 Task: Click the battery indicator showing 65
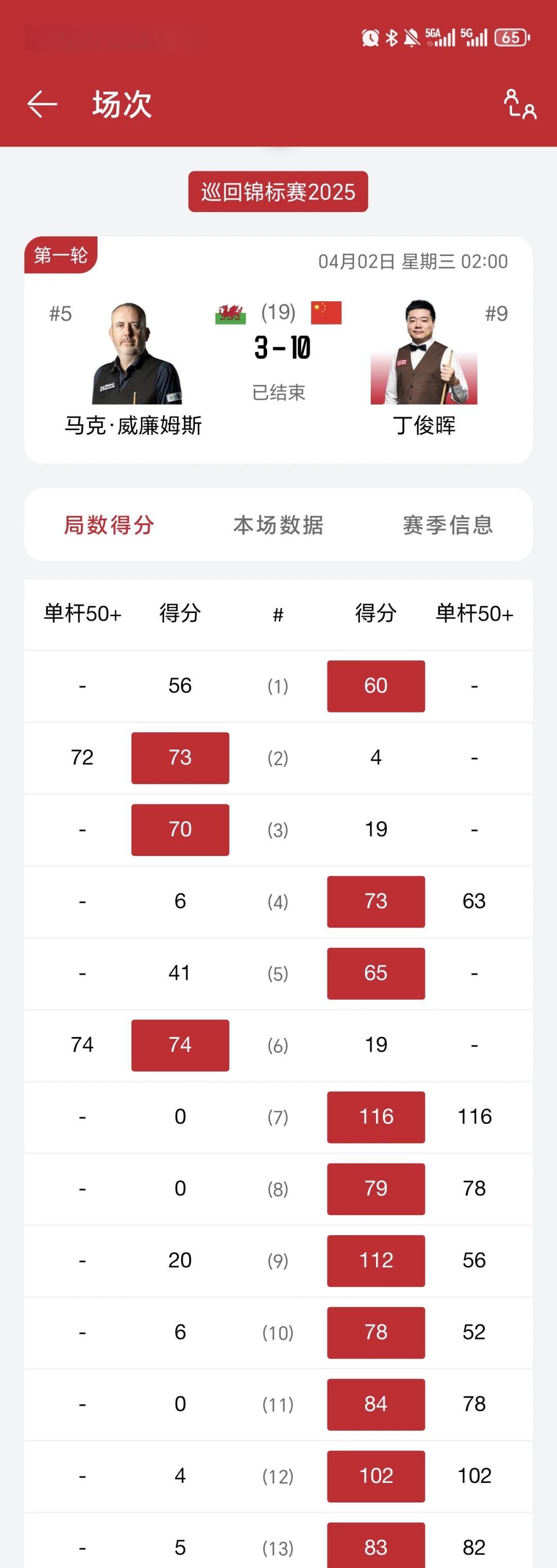[x=511, y=38]
